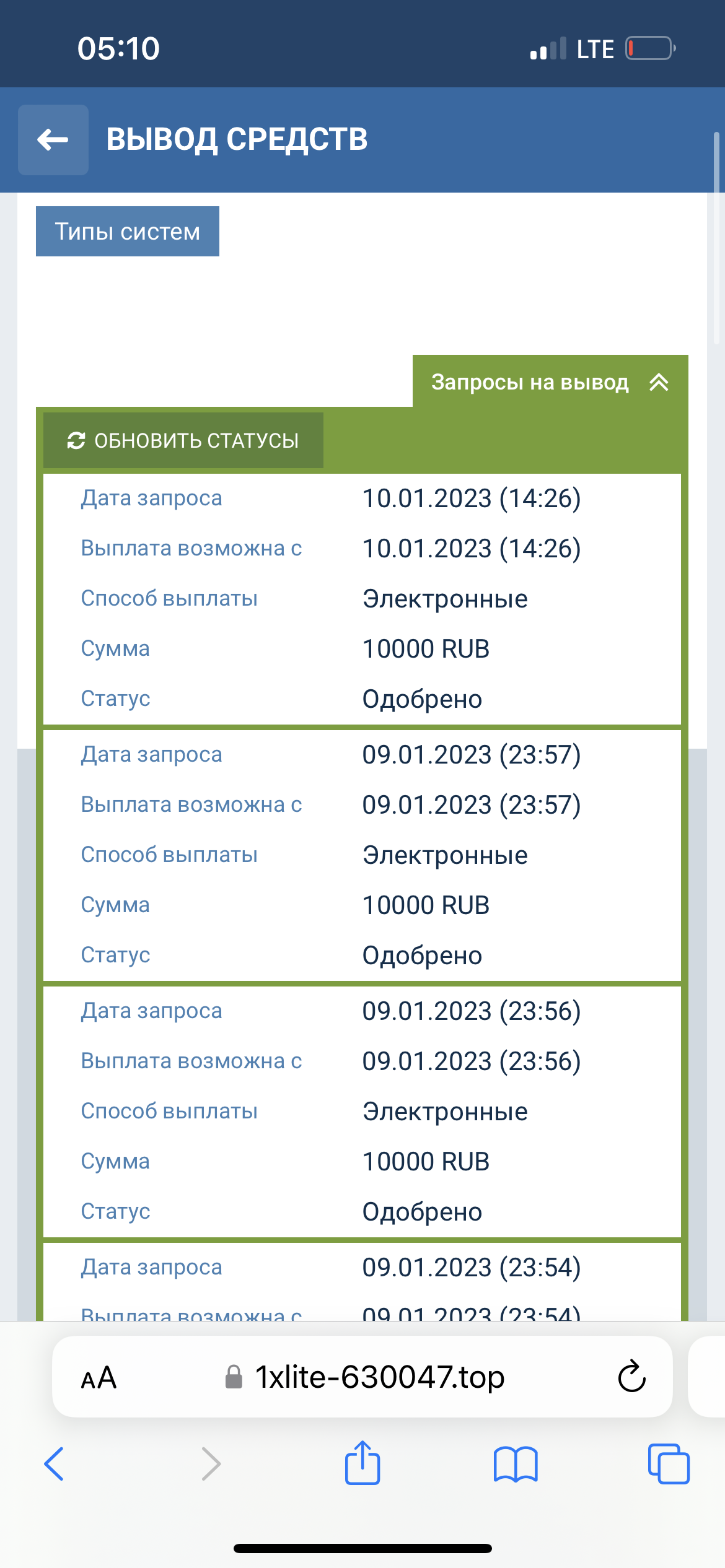Image resolution: width=725 pixels, height=1568 pixels.
Task: Show the open tabs overview in Safari
Action: pyautogui.click(x=668, y=1464)
